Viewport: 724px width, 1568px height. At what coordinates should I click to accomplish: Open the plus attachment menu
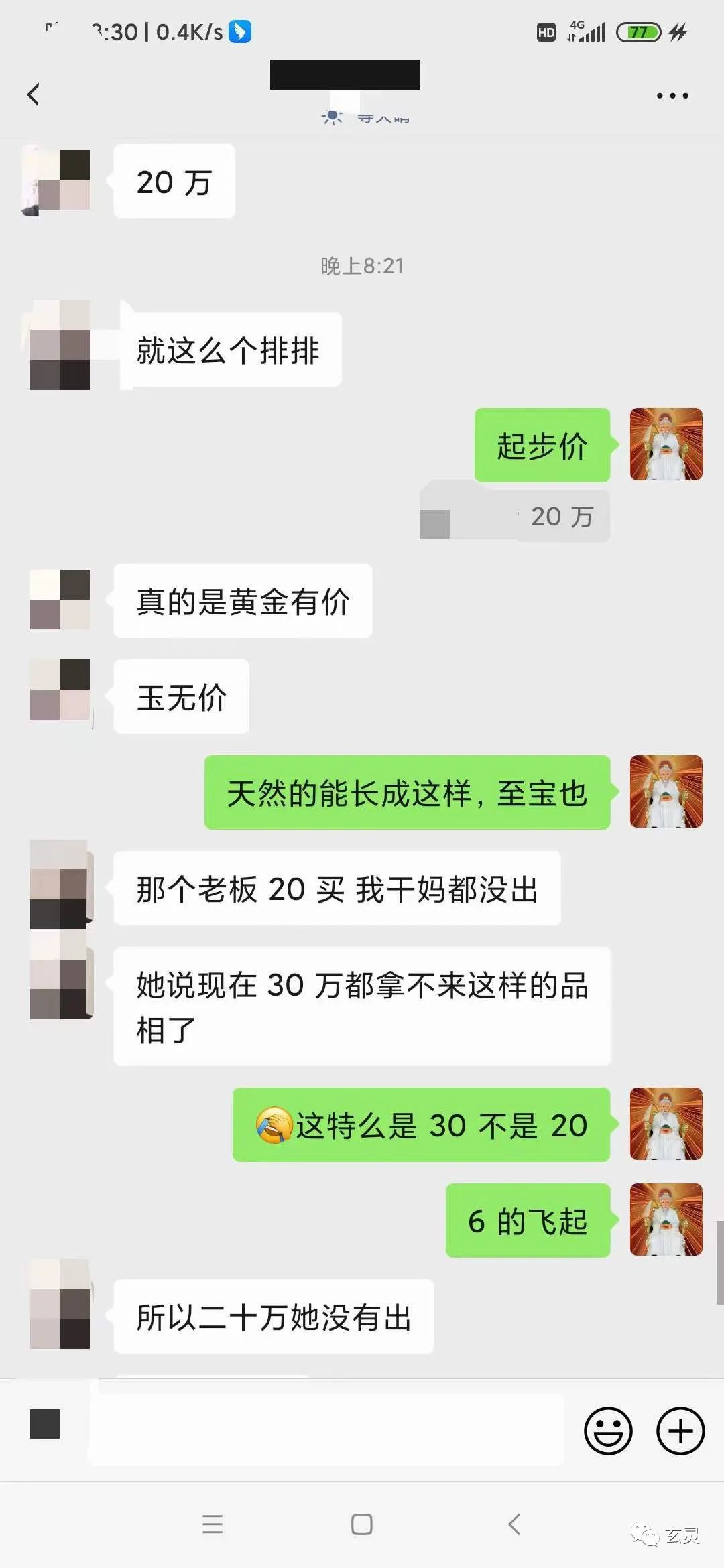click(x=680, y=1431)
